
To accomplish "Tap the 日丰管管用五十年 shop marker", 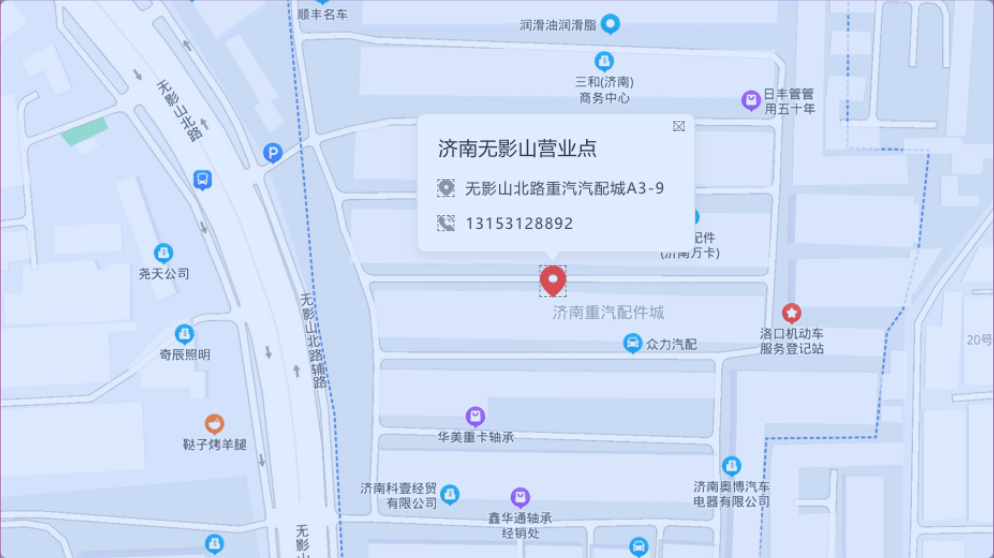I will click(751, 100).
